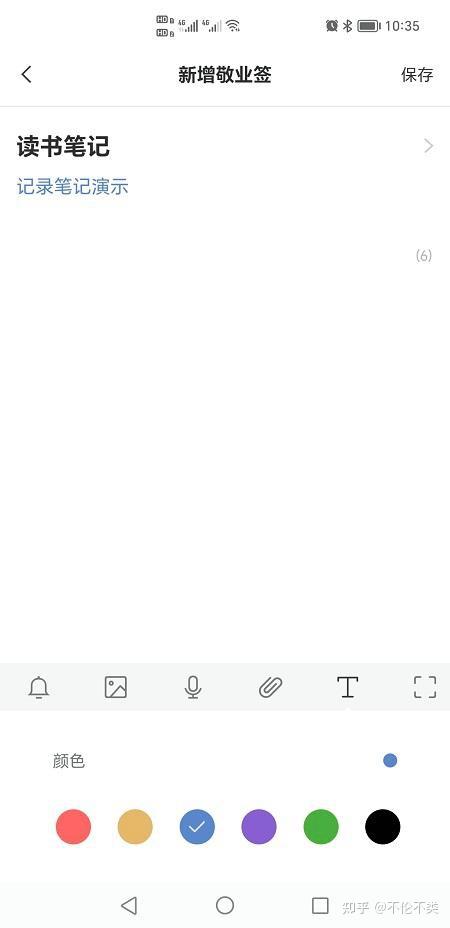This screenshot has height=928, width=450.
Task: Enter fullscreen editing mode
Action: tap(425, 687)
